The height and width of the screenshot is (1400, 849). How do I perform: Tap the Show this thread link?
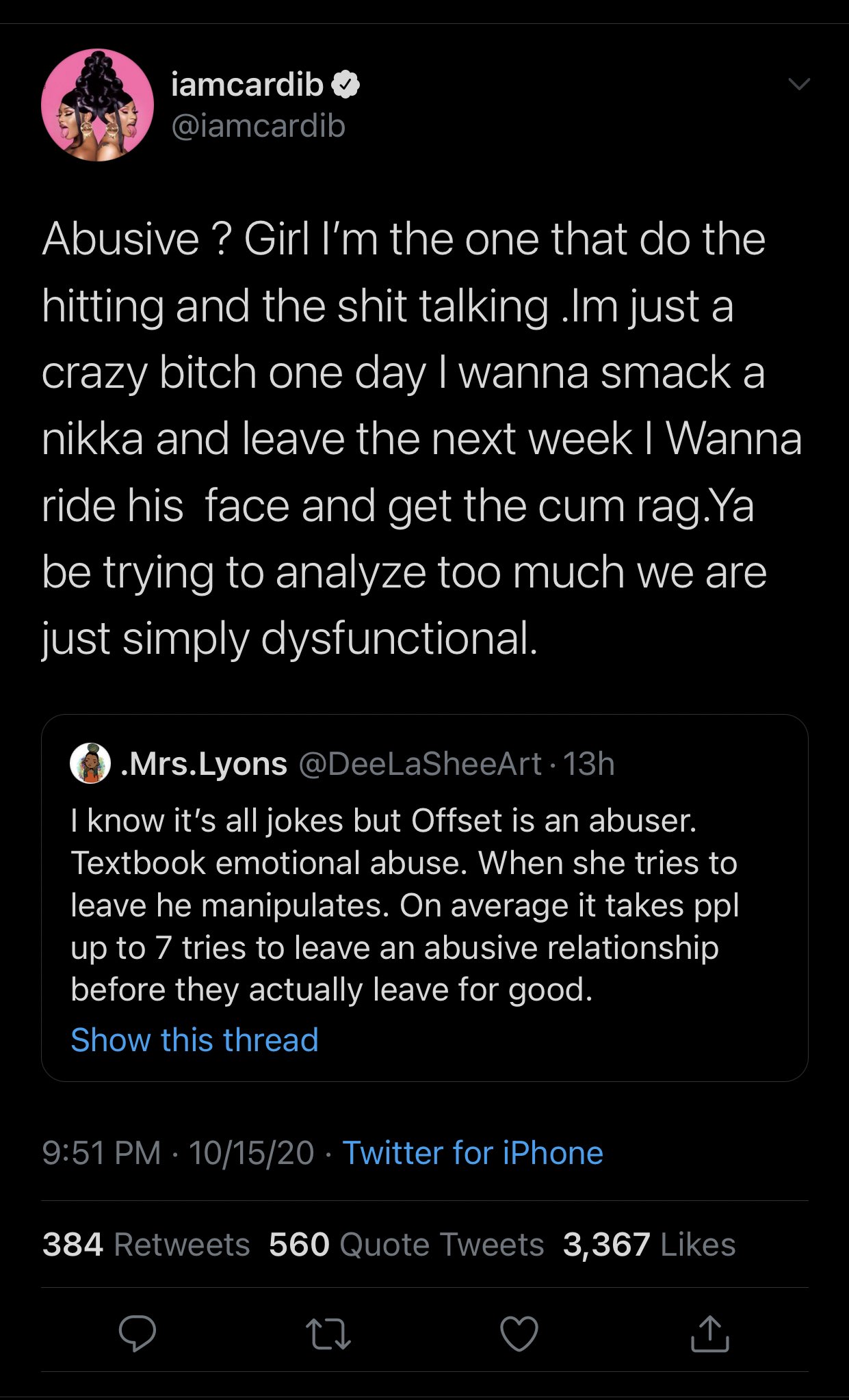pyautogui.click(x=194, y=1040)
